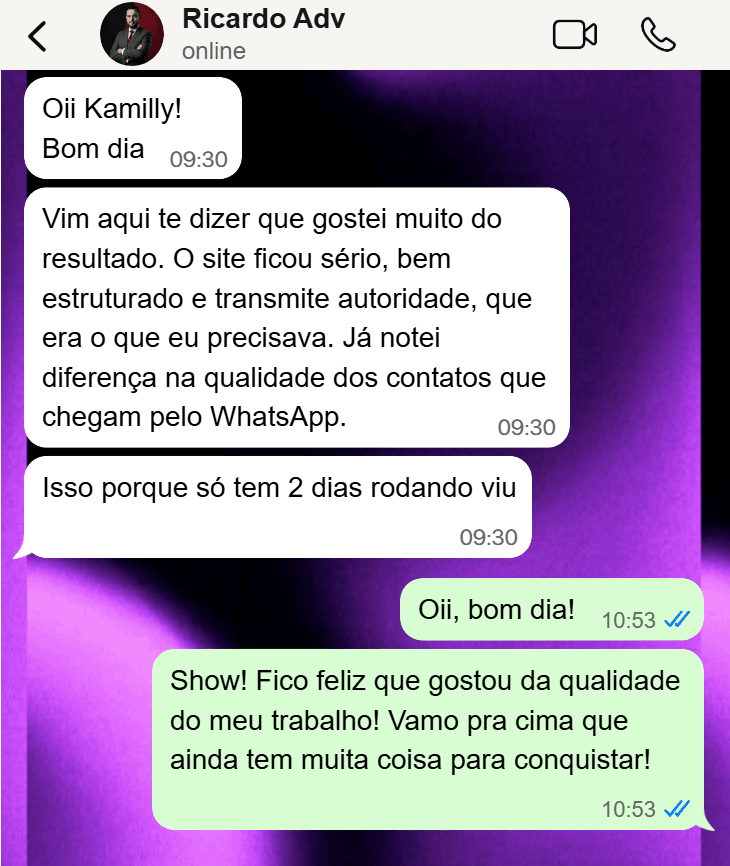The width and height of the screenshot is (730, 866).
Task: Start a voice call with Ricardo Adv
Action: tap(657, 35)
